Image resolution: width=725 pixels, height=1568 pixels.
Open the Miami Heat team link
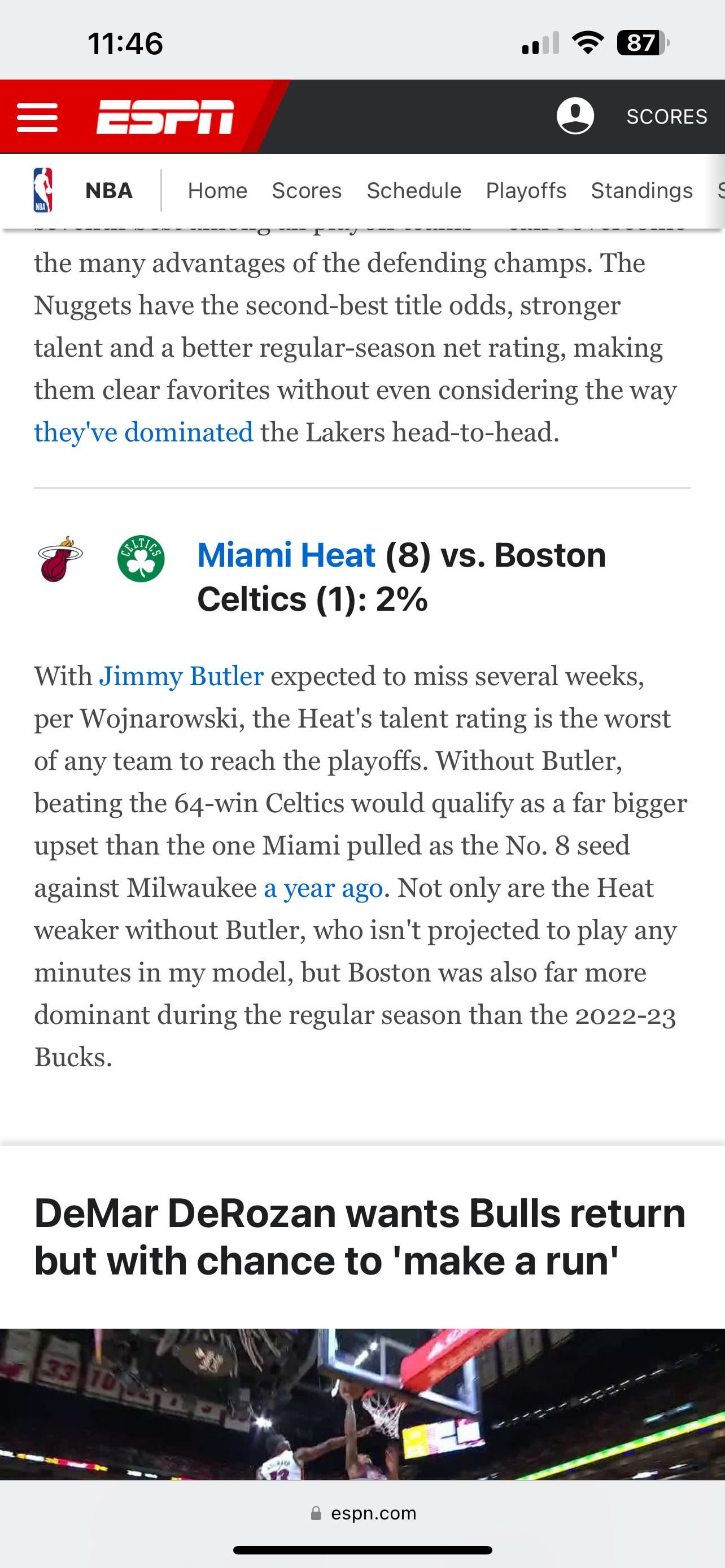pyautogui.click(x=286, y=555)
